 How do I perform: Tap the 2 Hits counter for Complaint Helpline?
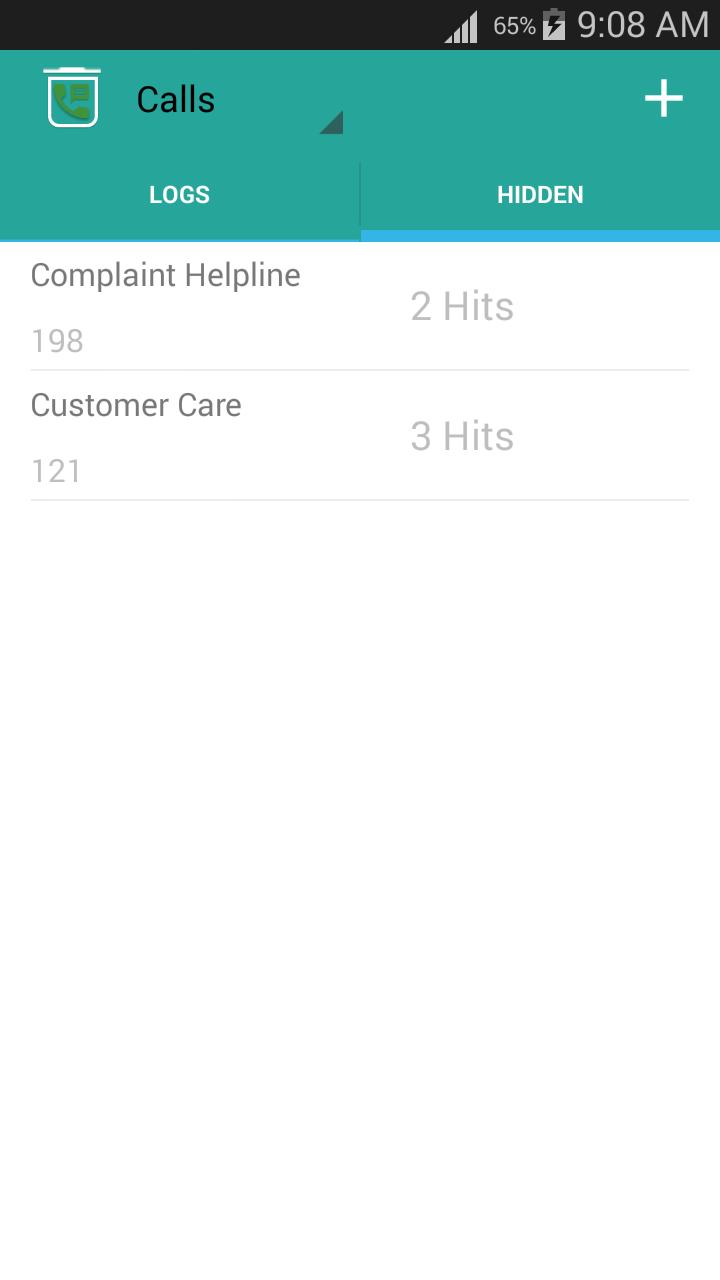point(462,306)
